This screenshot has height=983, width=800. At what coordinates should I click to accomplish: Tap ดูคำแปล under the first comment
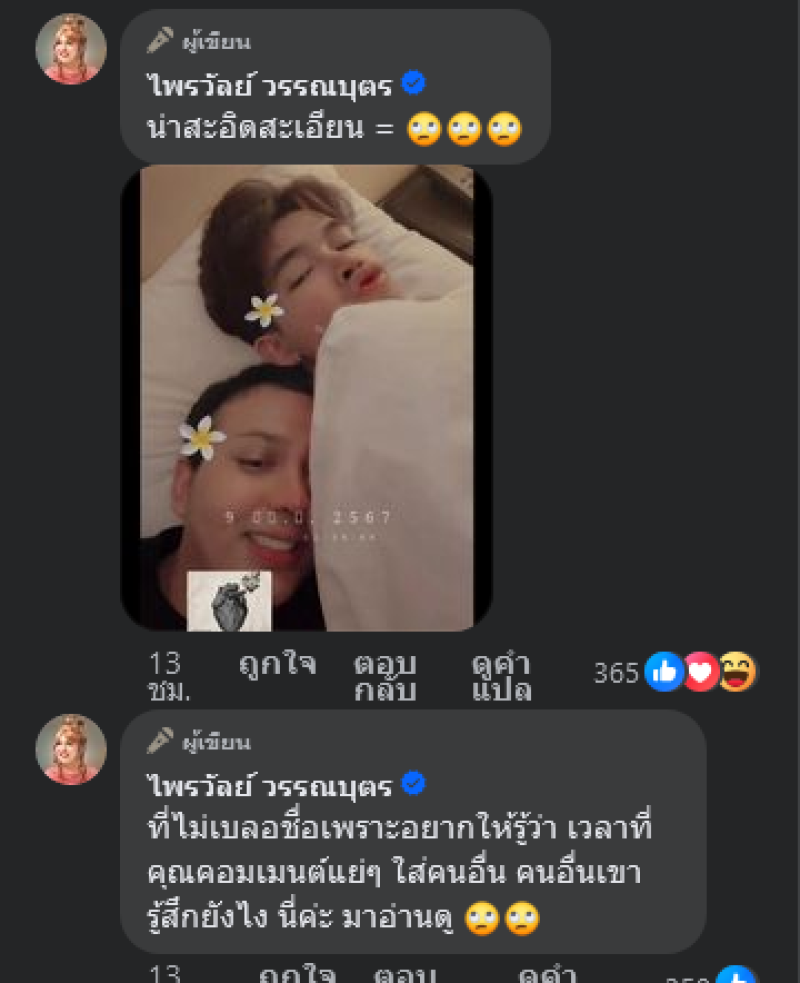pyautogui.click(x=501, y=677)
